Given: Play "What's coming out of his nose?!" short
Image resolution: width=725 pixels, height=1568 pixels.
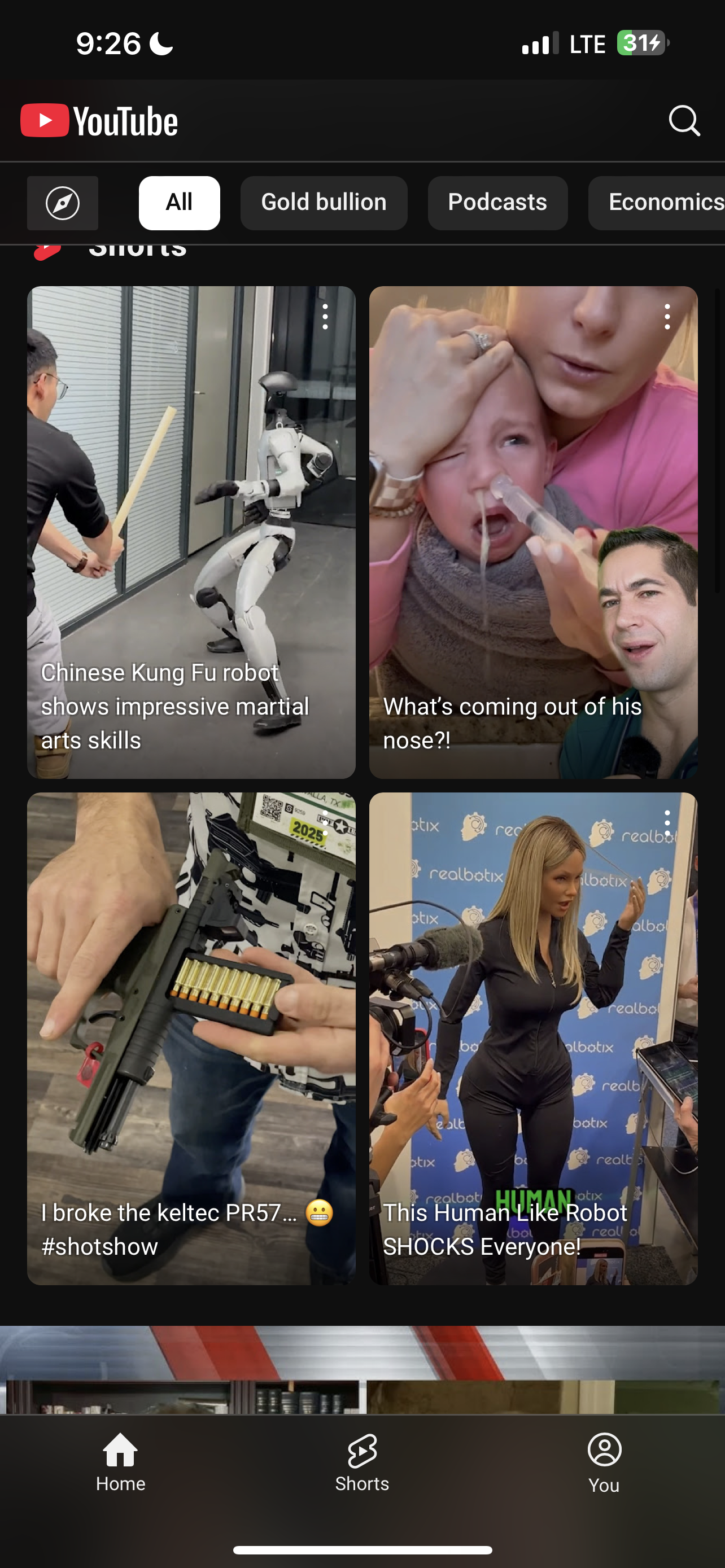Looking at the screenshot, I should 533,533.
